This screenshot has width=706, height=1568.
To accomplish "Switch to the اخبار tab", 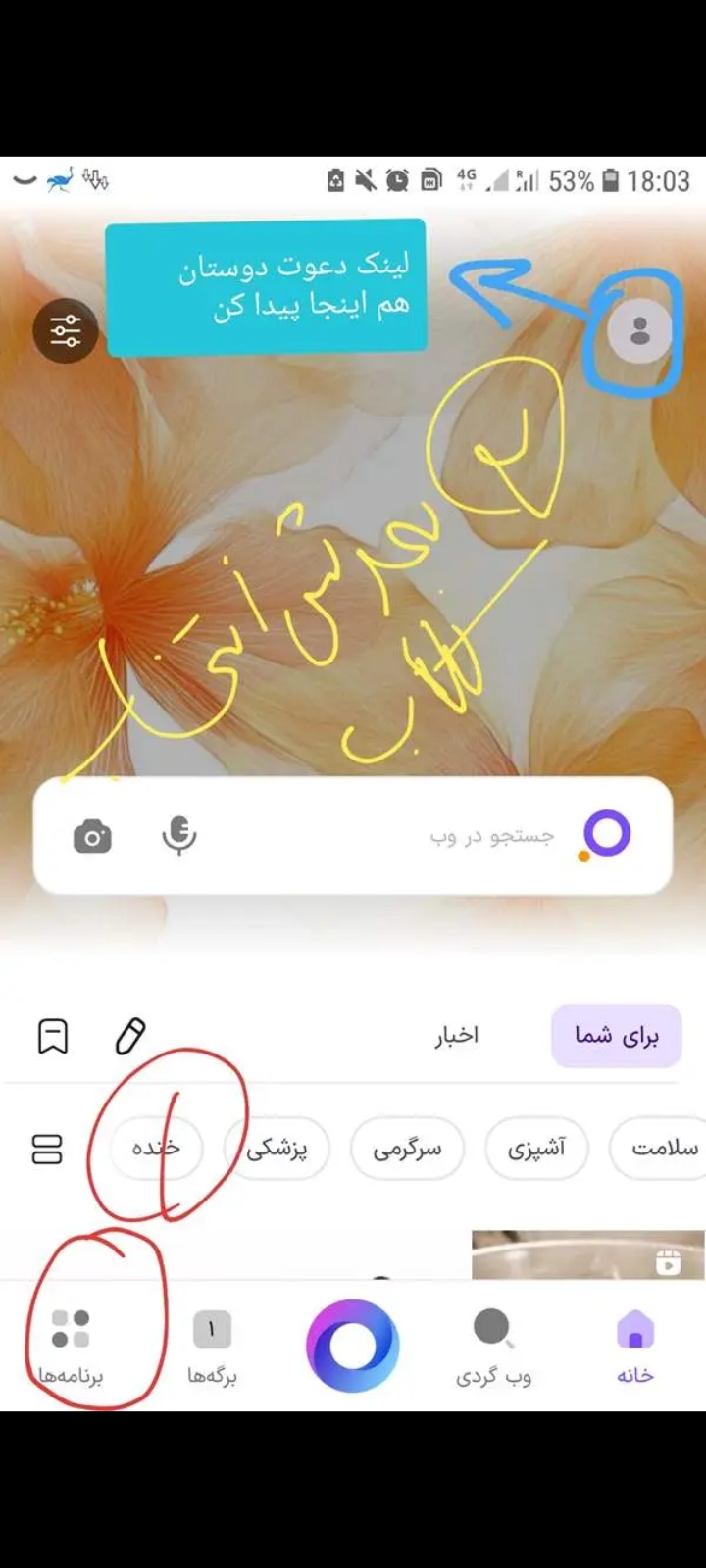I will [x=457, y=1036].
